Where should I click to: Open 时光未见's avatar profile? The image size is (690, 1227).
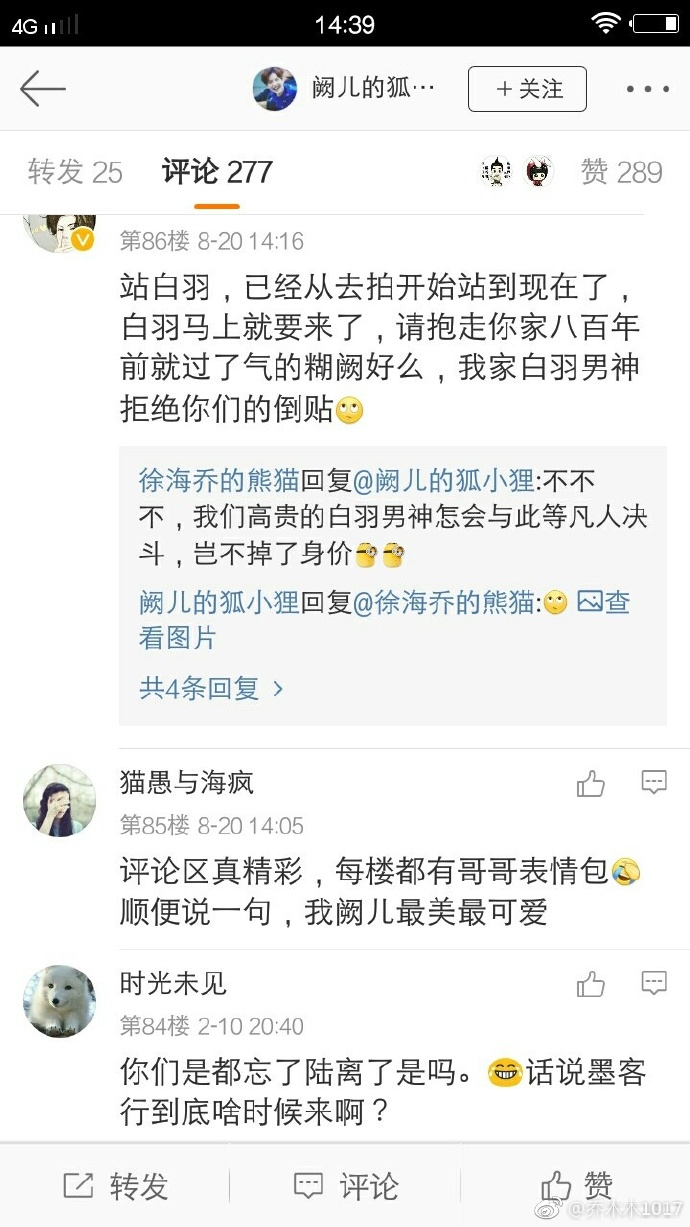(x=59, y=1000)
